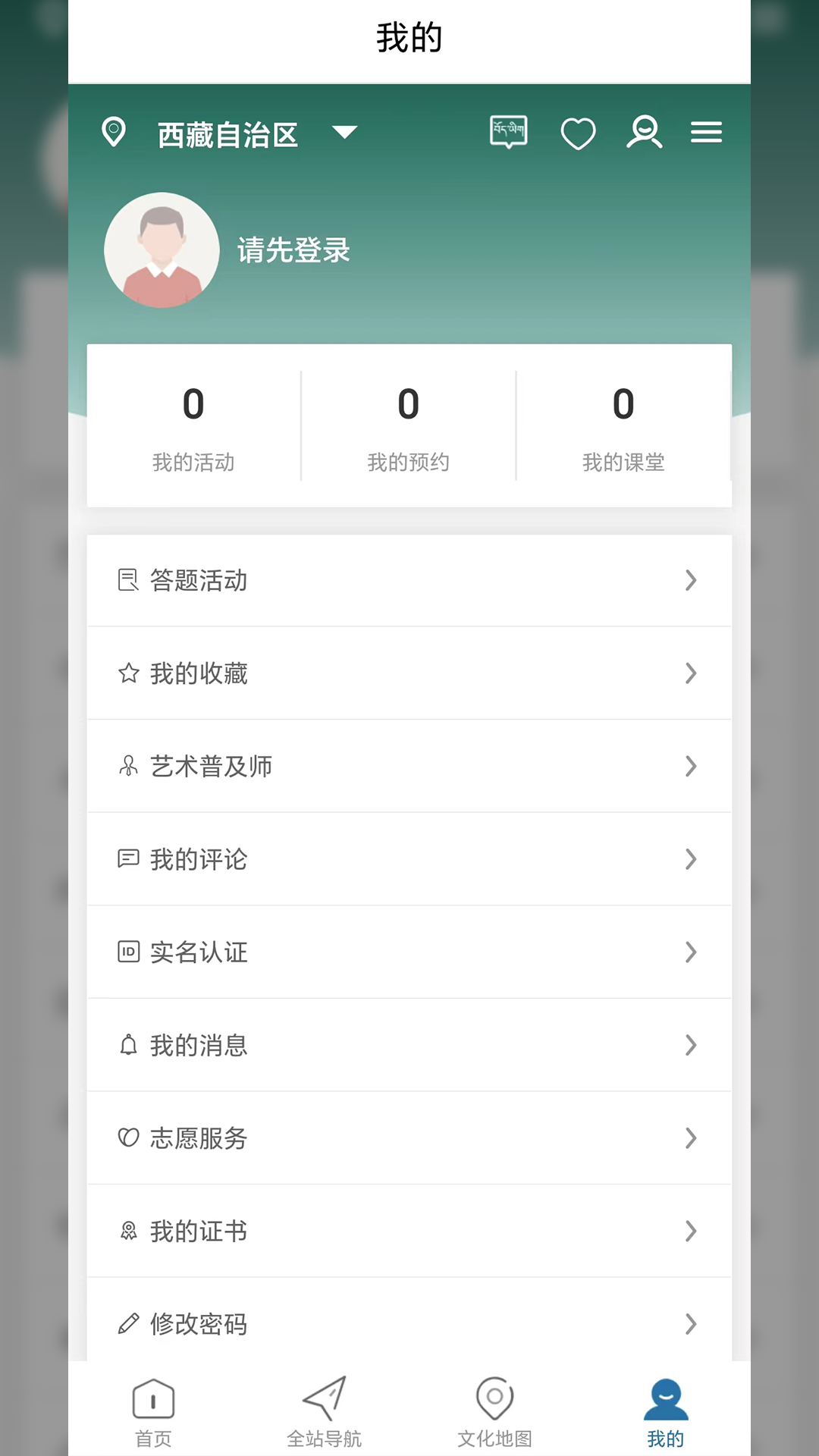Open 我的证书 row
The image size is (819, 1456).
click(409, 1232)
